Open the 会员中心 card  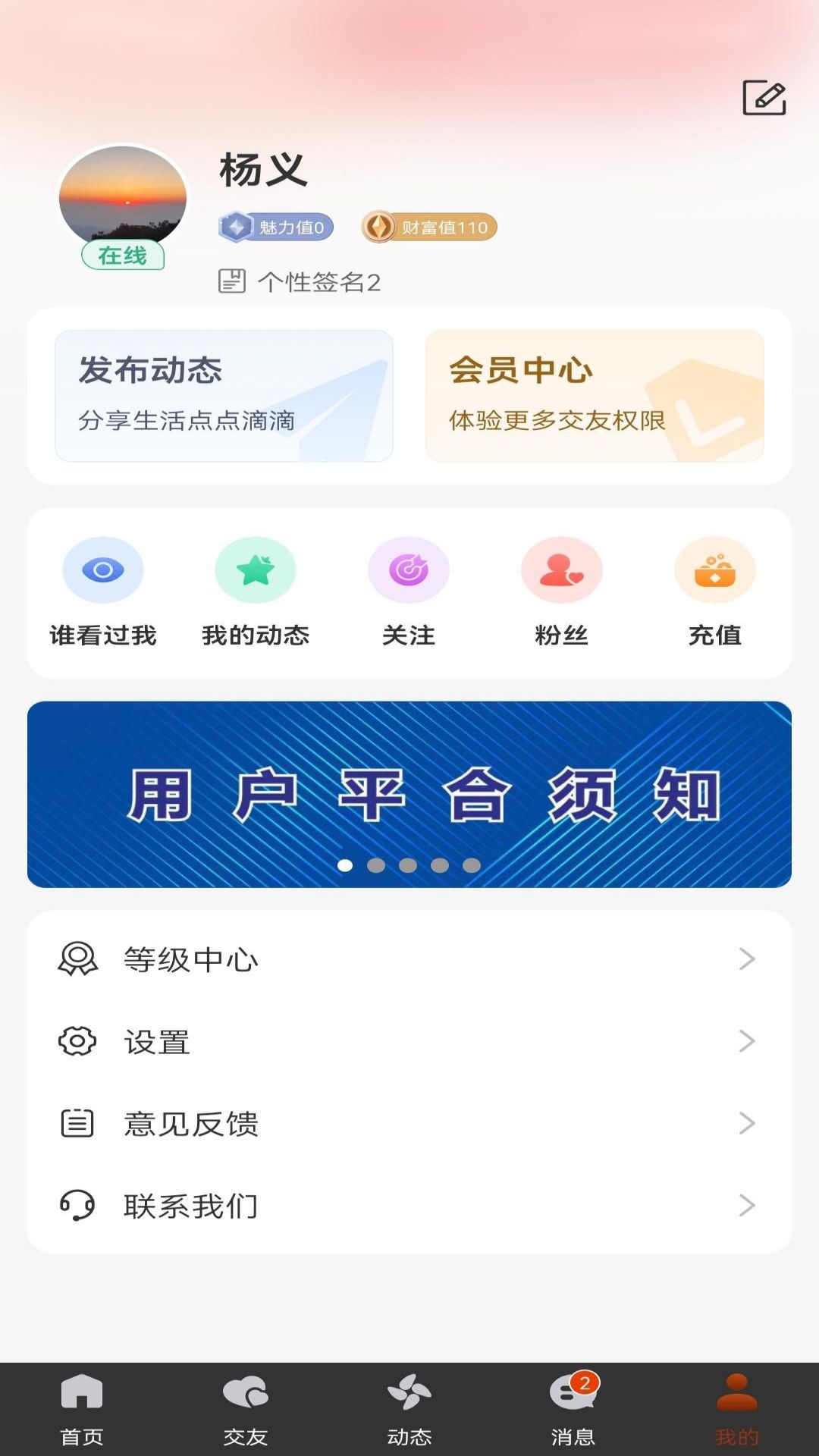tap(595, 396)
